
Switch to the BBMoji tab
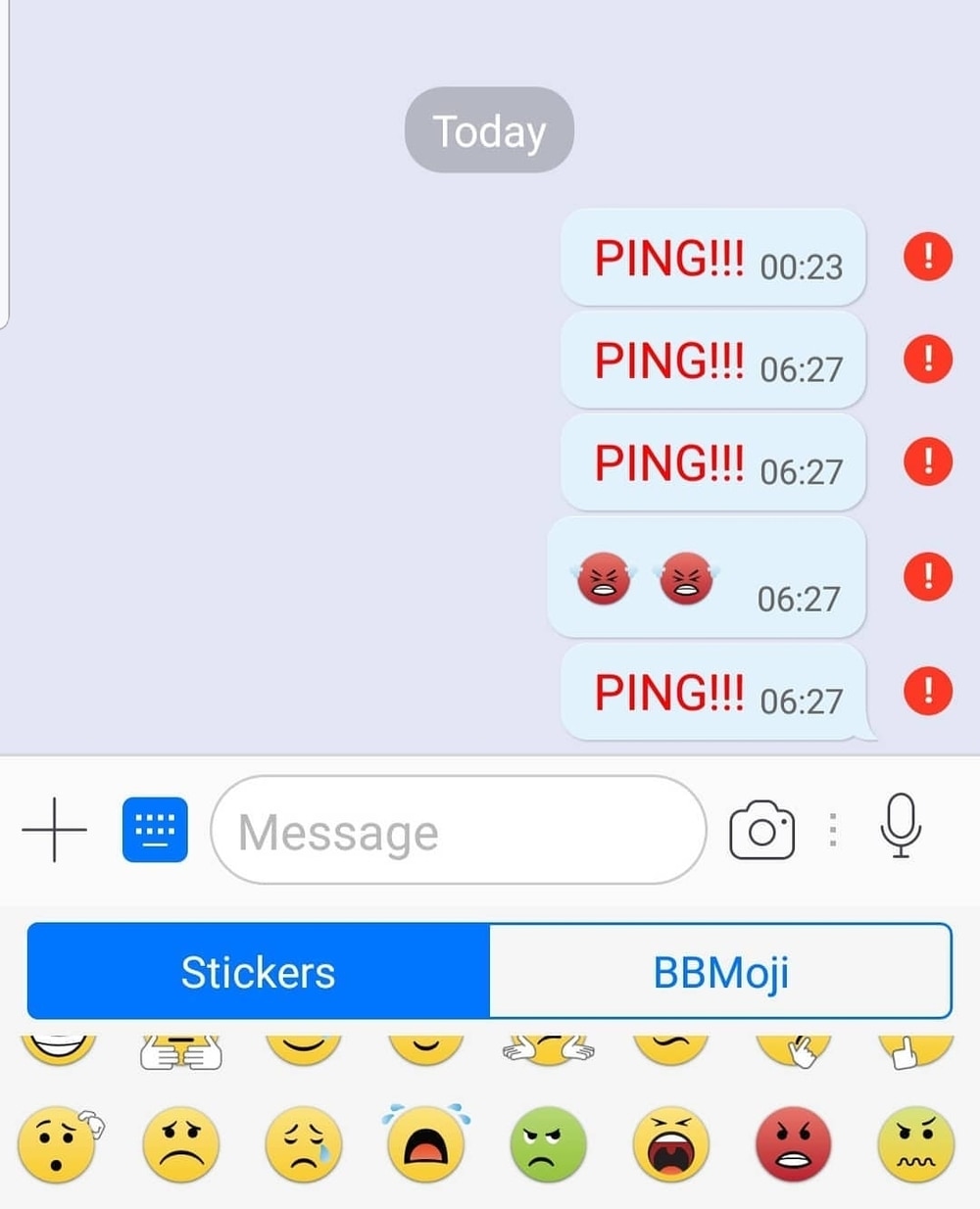tap(720, 972)
